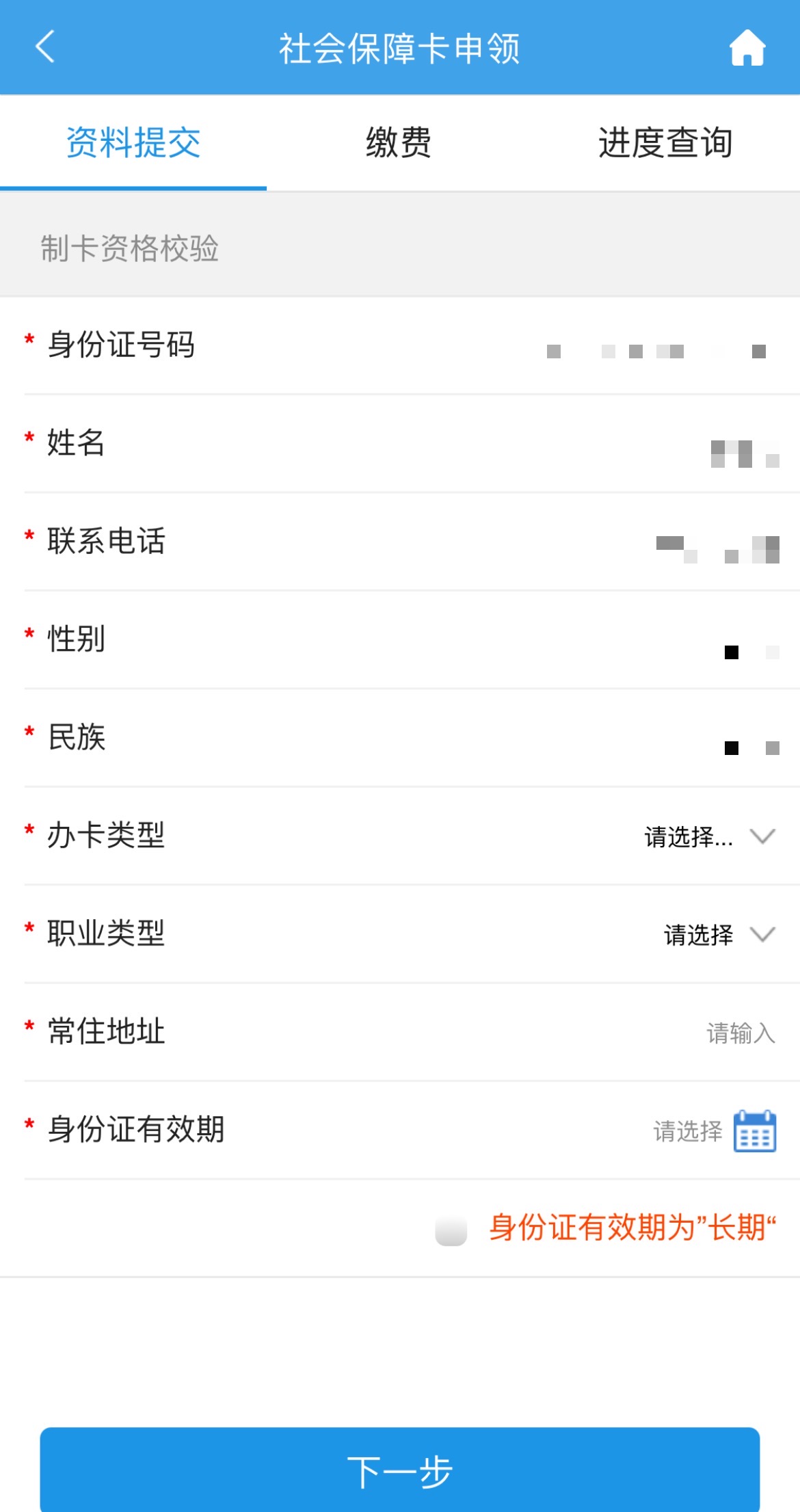
Task: Check the 身份证有效期为长期 checkbox
Action: pyautogui.click(x=451, y=1229)
